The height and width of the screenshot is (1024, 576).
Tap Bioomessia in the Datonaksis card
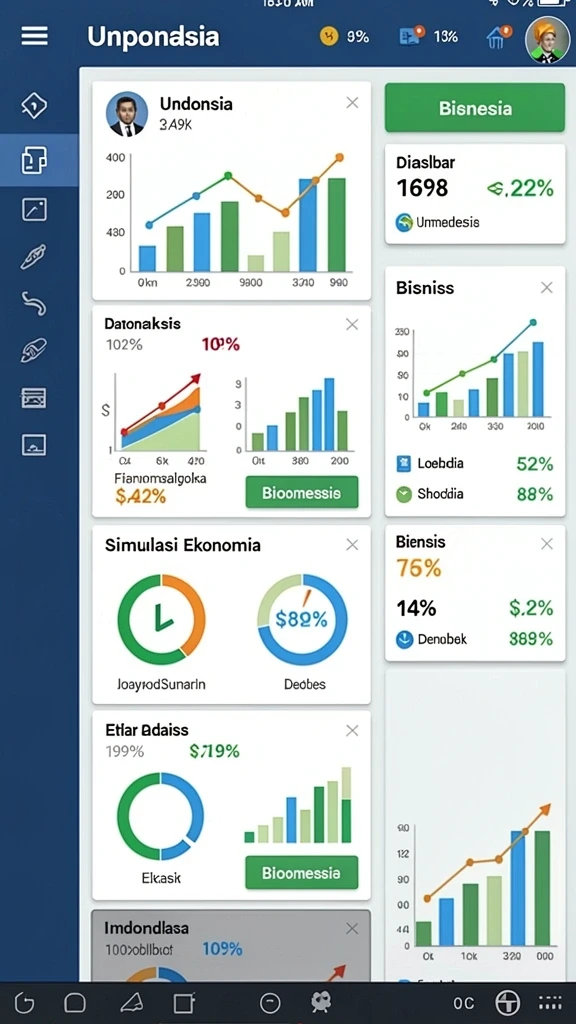tap(302, 492)
